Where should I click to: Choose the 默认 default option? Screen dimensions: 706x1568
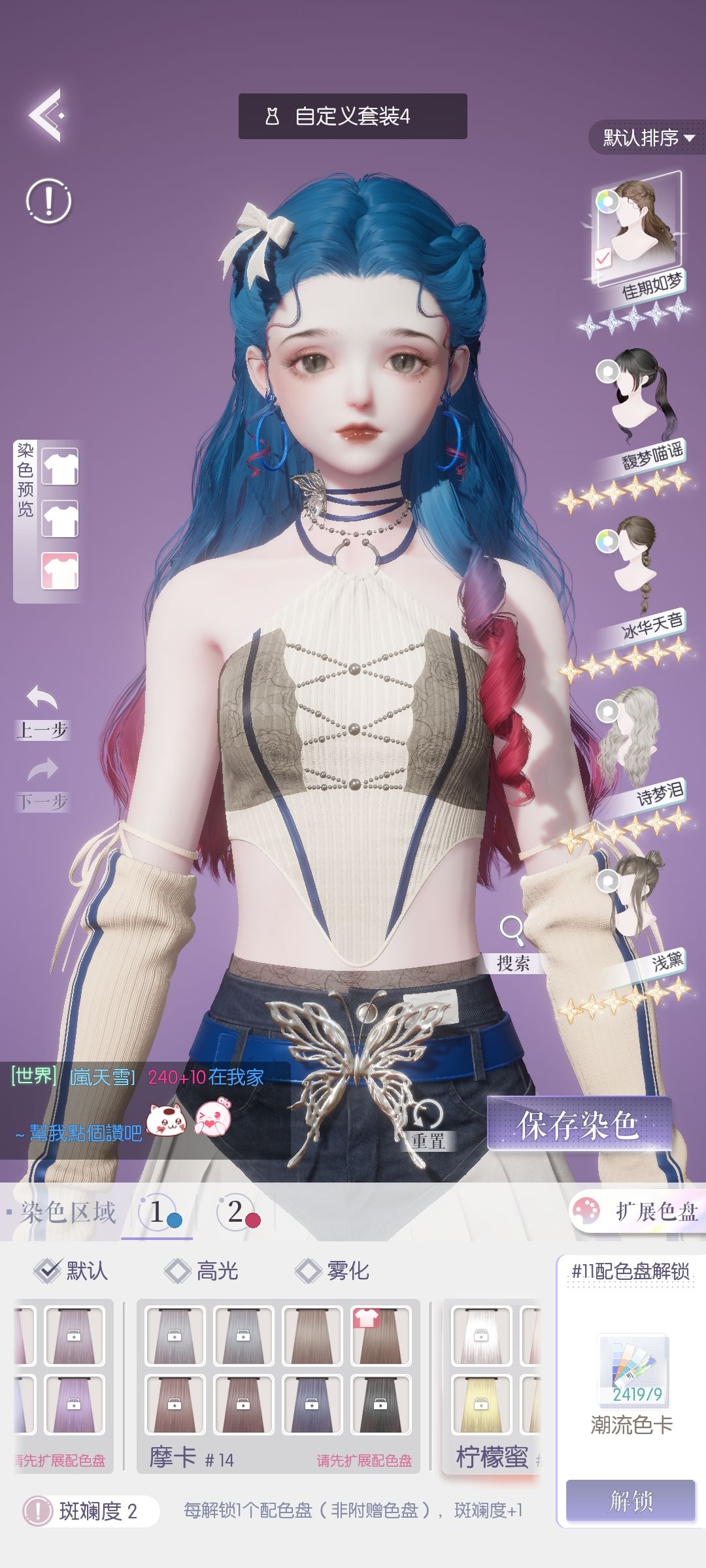coord(71,1271)
